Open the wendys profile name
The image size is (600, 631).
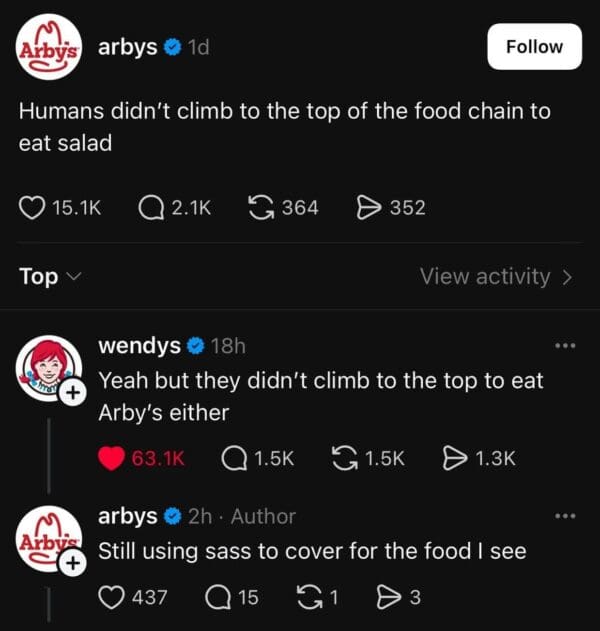tap(139, 346)
